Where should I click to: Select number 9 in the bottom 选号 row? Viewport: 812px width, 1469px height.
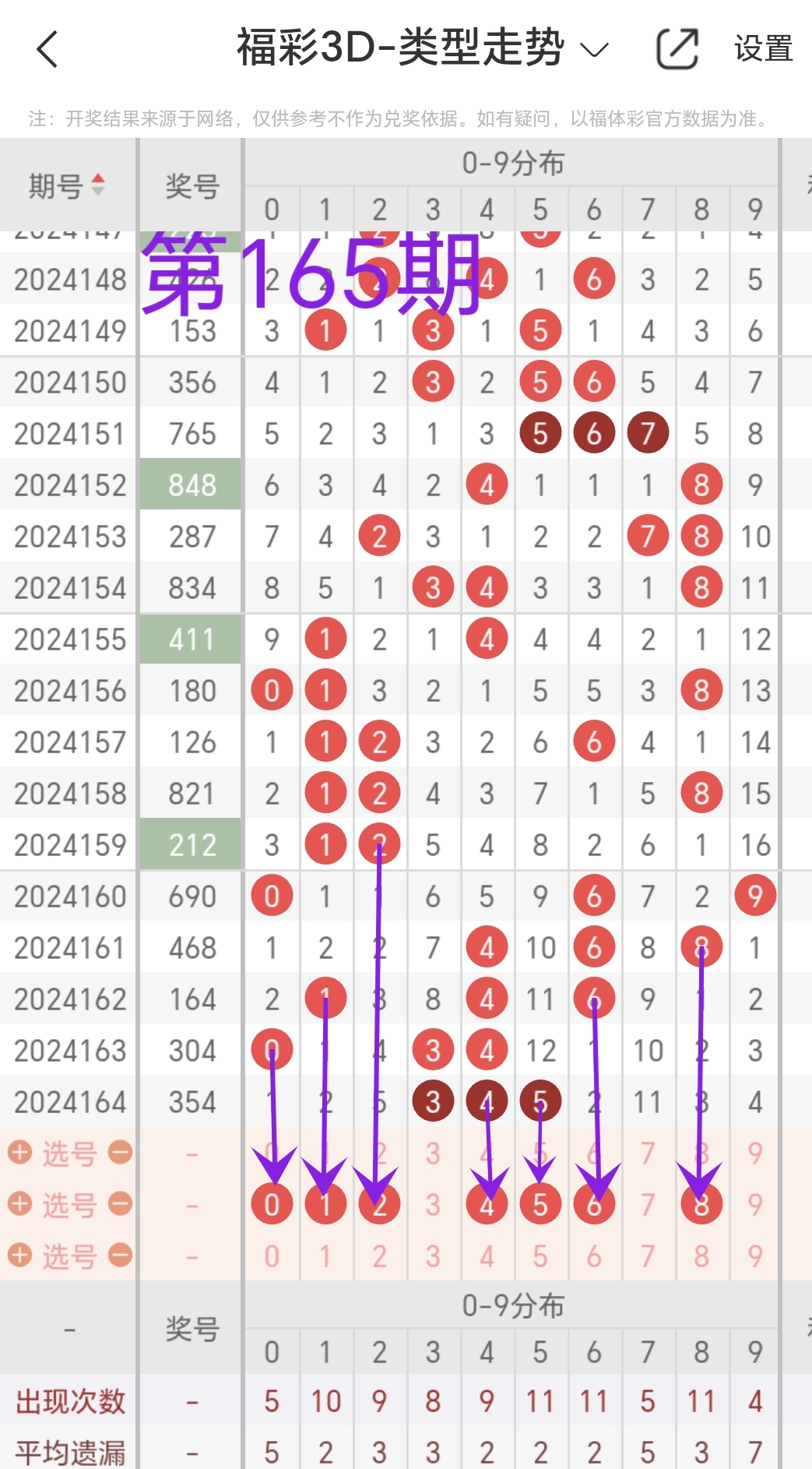(754, 1254)
